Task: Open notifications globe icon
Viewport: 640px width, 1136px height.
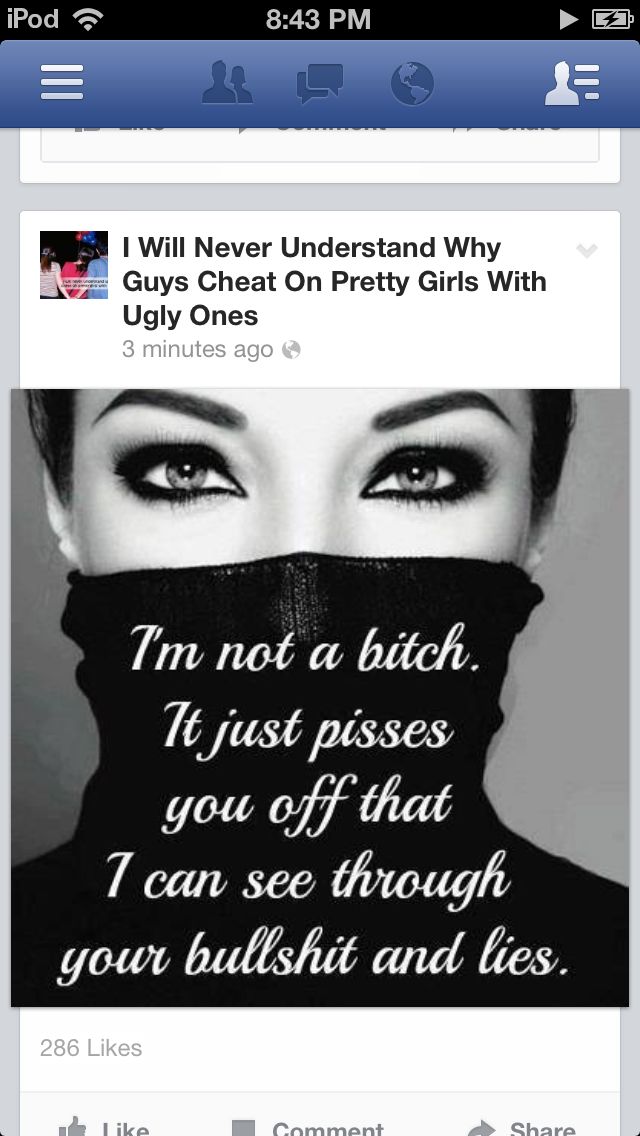Action: coord(412,83)
